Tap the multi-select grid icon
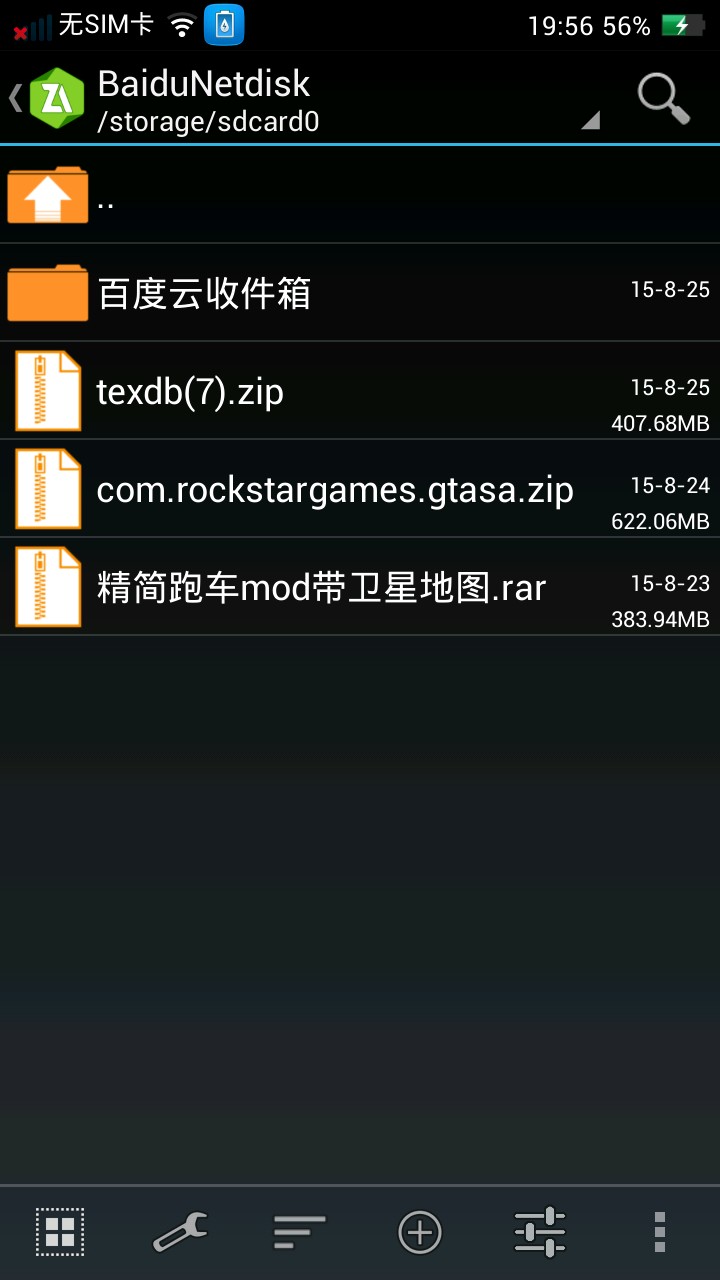The image size is (720, 1280). tap(60, 1232)
